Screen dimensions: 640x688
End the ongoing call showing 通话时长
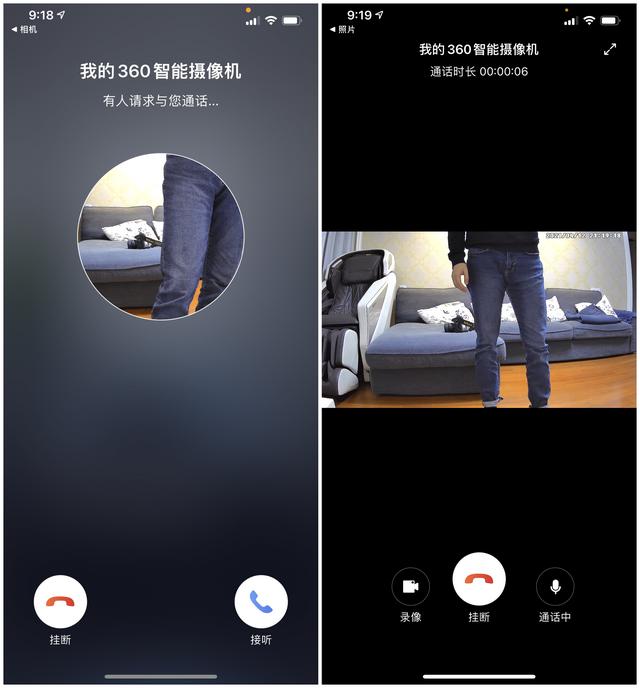click(479, 580)
